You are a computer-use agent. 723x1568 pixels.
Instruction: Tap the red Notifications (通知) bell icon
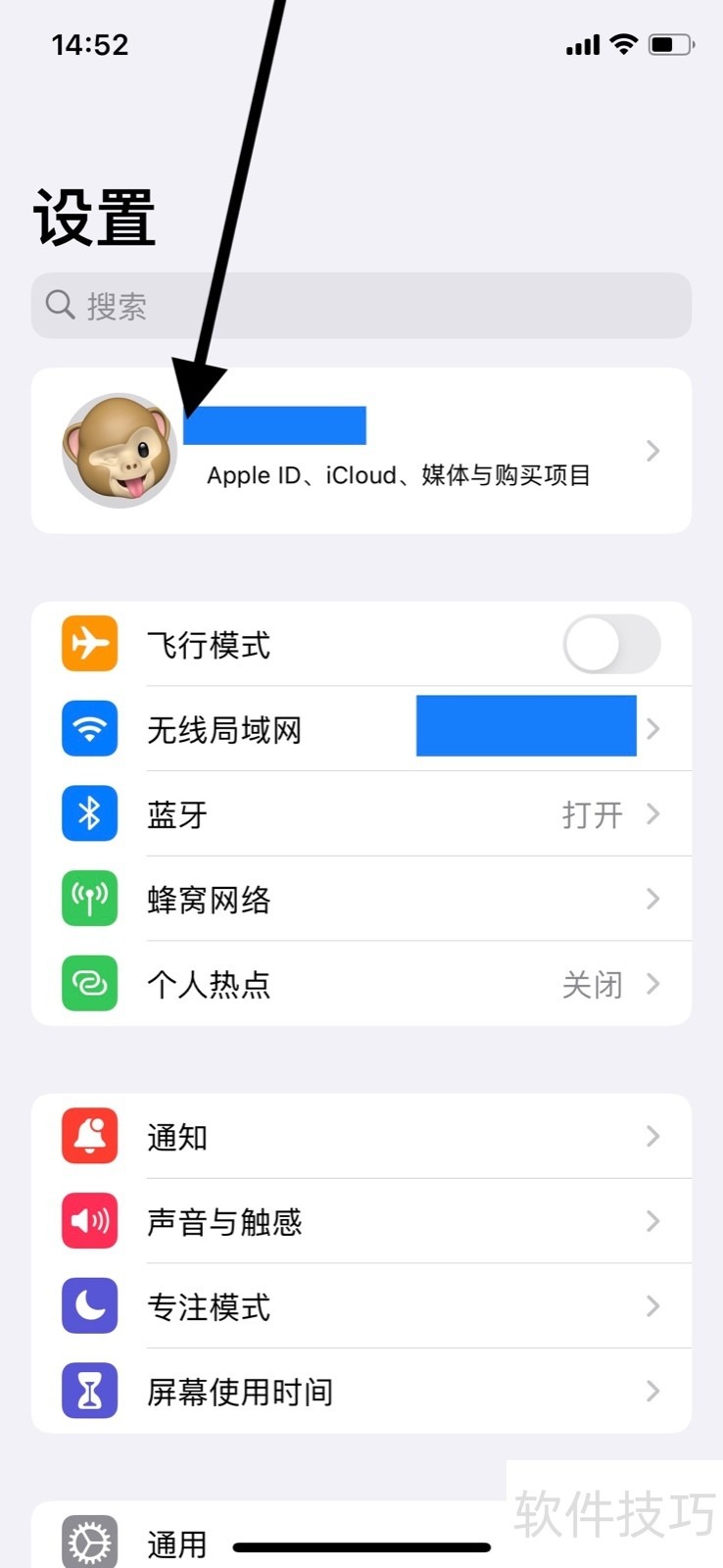tap(89, 1137)
